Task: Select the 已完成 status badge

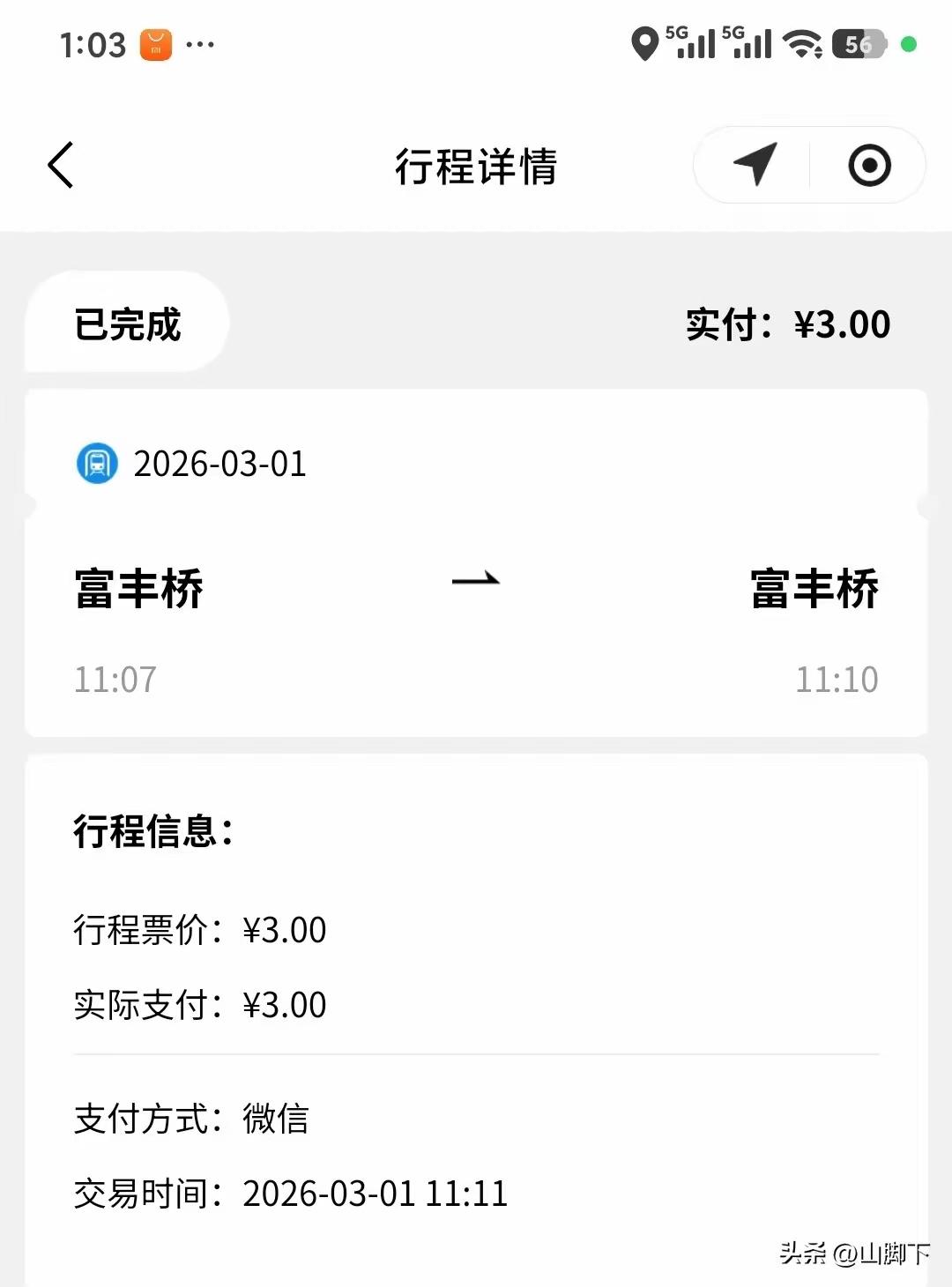Action: click(x=126, y=326)
